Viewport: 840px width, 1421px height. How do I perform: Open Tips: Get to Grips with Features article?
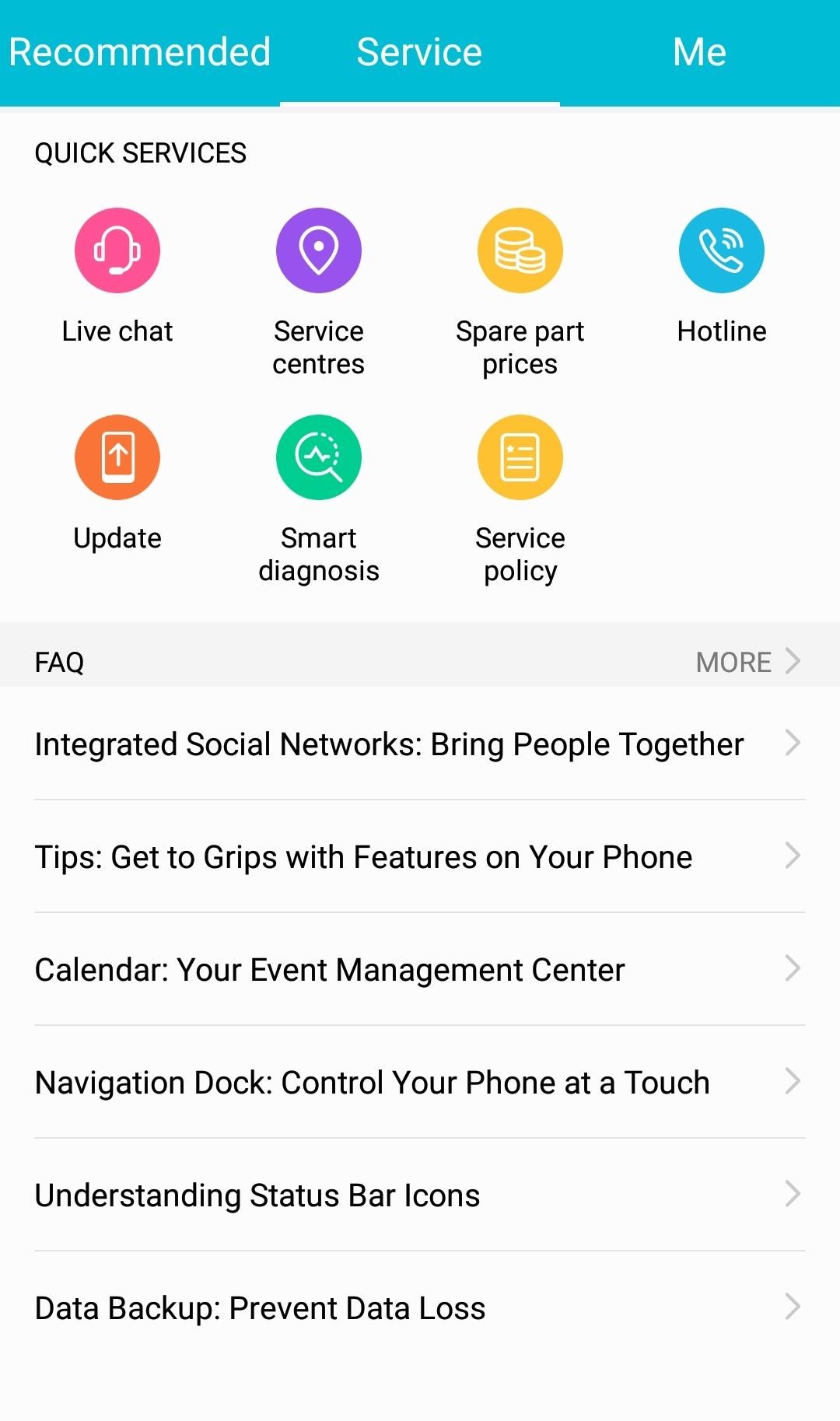[x=362, y=856]
